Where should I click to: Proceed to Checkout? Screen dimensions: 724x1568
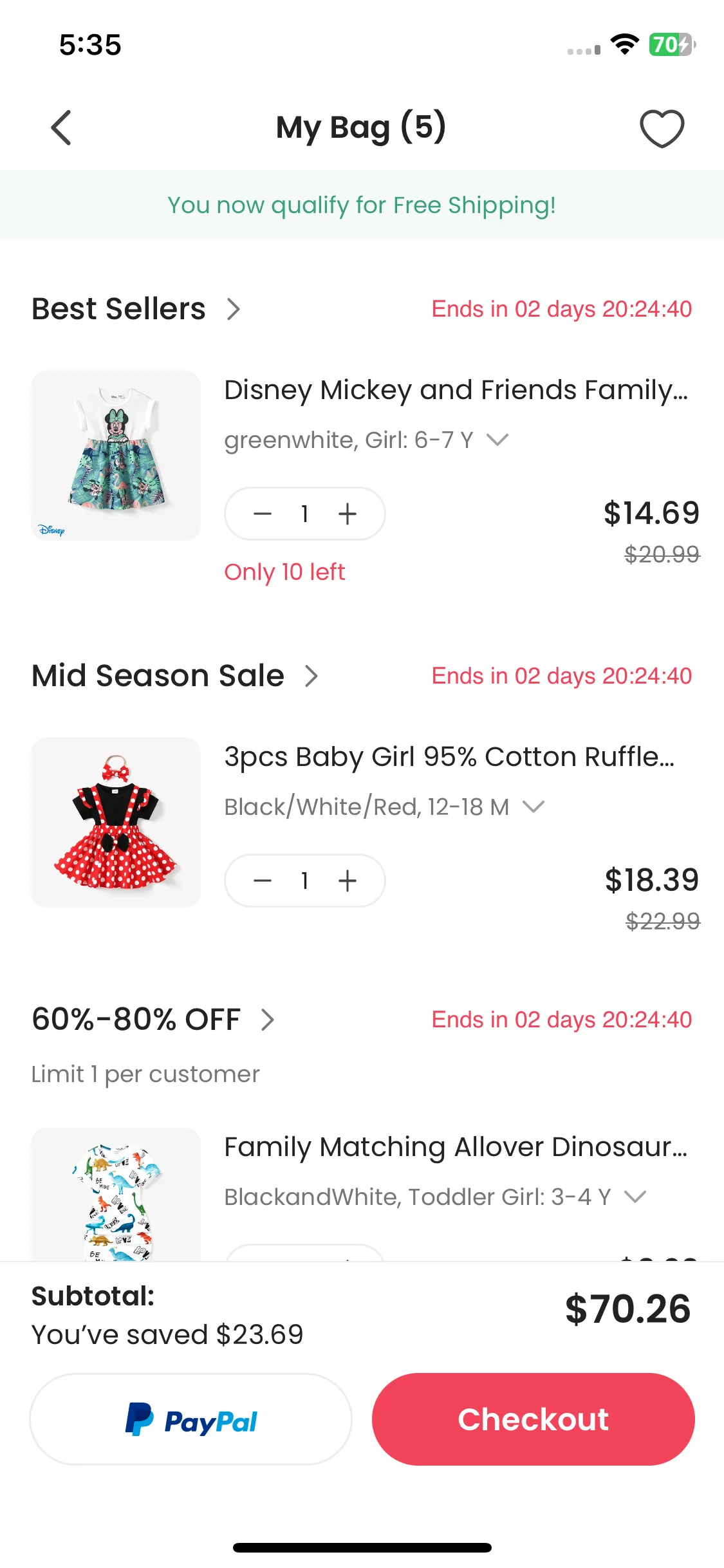533,1420
